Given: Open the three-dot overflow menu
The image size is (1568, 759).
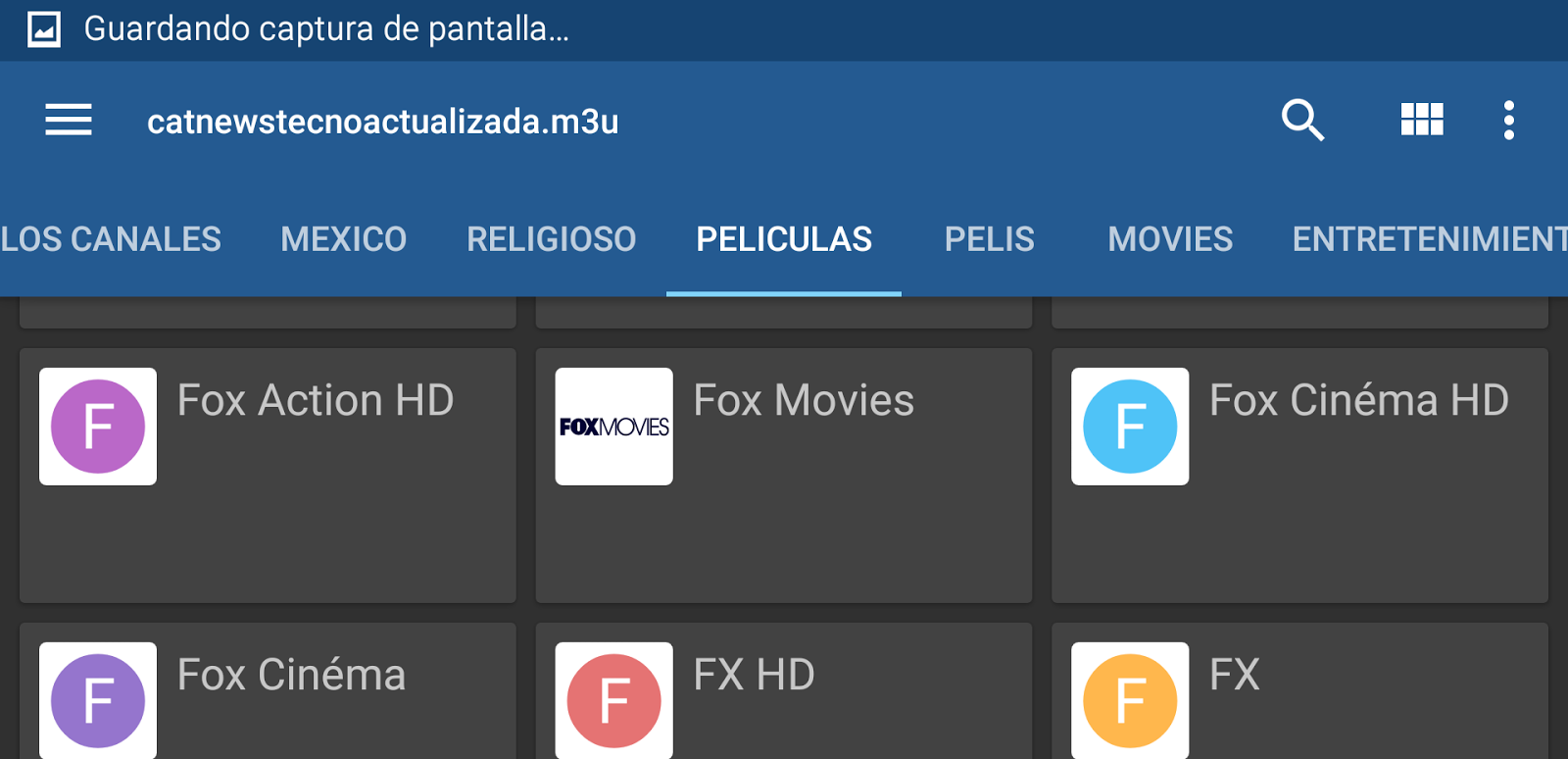Looking at the screenshot, I should [1508, 121].
